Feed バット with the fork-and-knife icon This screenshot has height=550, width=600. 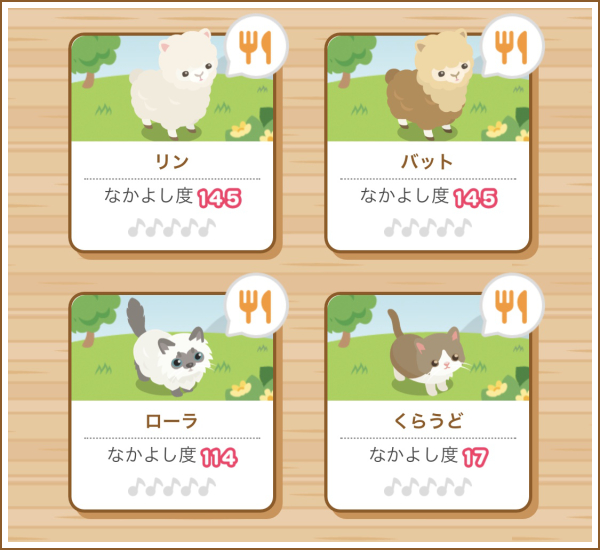coord(511,47)
